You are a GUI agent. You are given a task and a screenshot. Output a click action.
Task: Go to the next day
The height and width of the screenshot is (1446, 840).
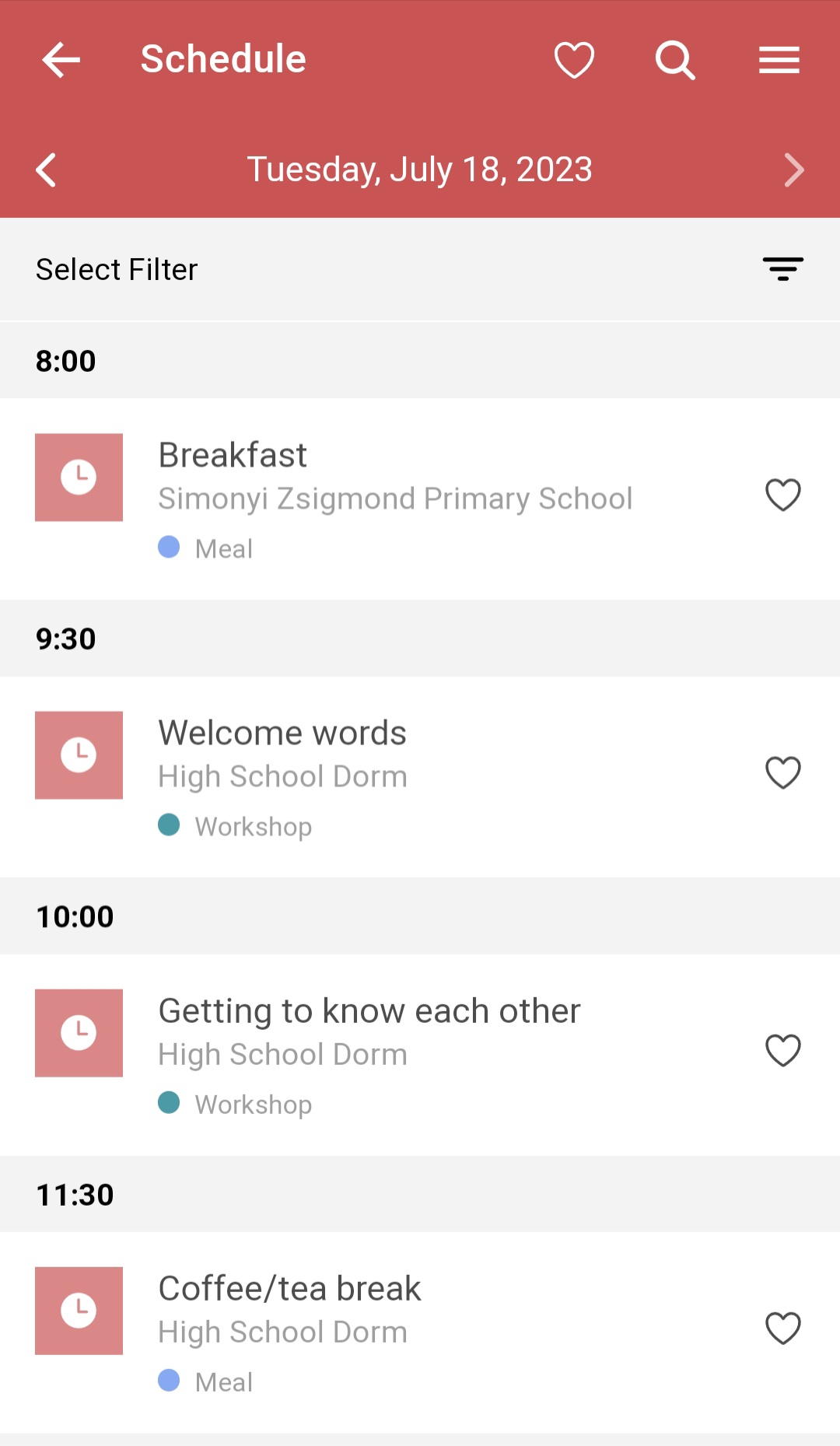(793, 170)
